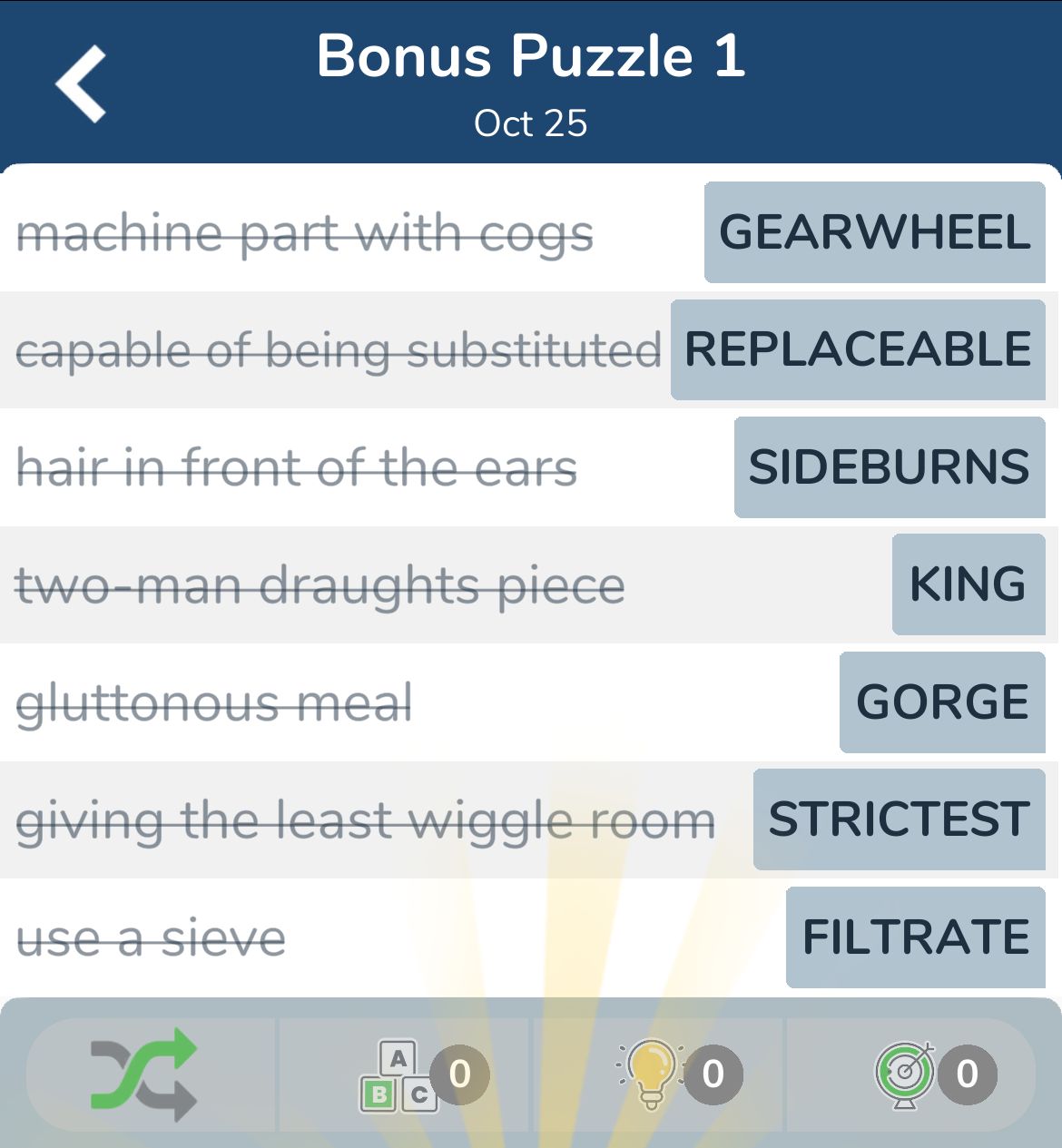Select the REPLACEABLE answer tile
The height and width of the screenshot is (1148, 1062).
coord(856,348)
